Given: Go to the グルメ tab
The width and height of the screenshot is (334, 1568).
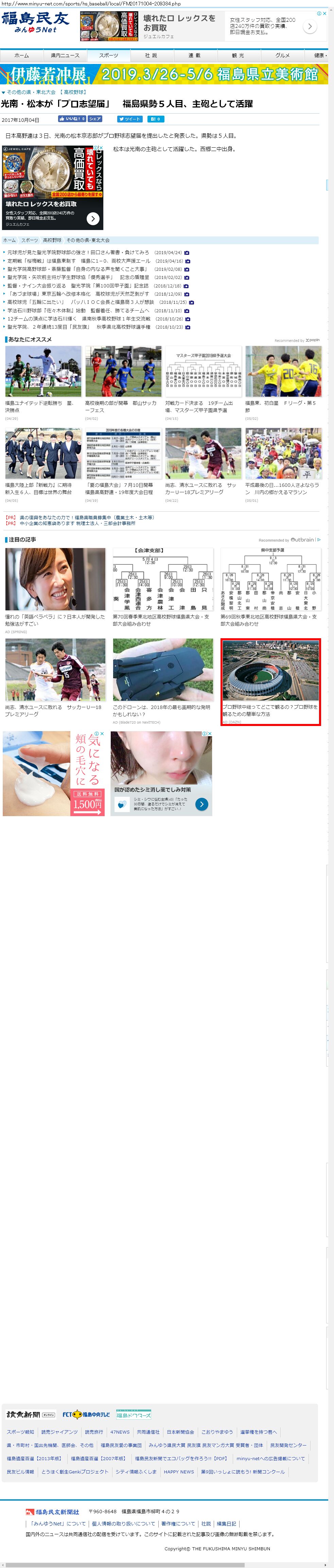Looking at the screenshot, I should tap(282, 55).
